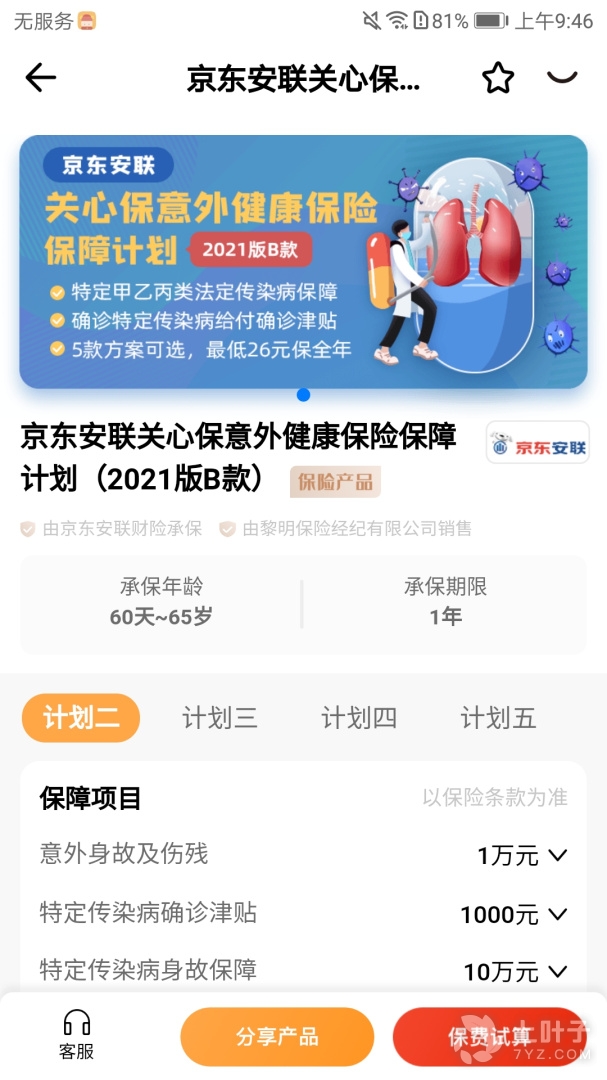Contact 客服 customer service
The image size is (607, 1080).
tap(77, 1035)
